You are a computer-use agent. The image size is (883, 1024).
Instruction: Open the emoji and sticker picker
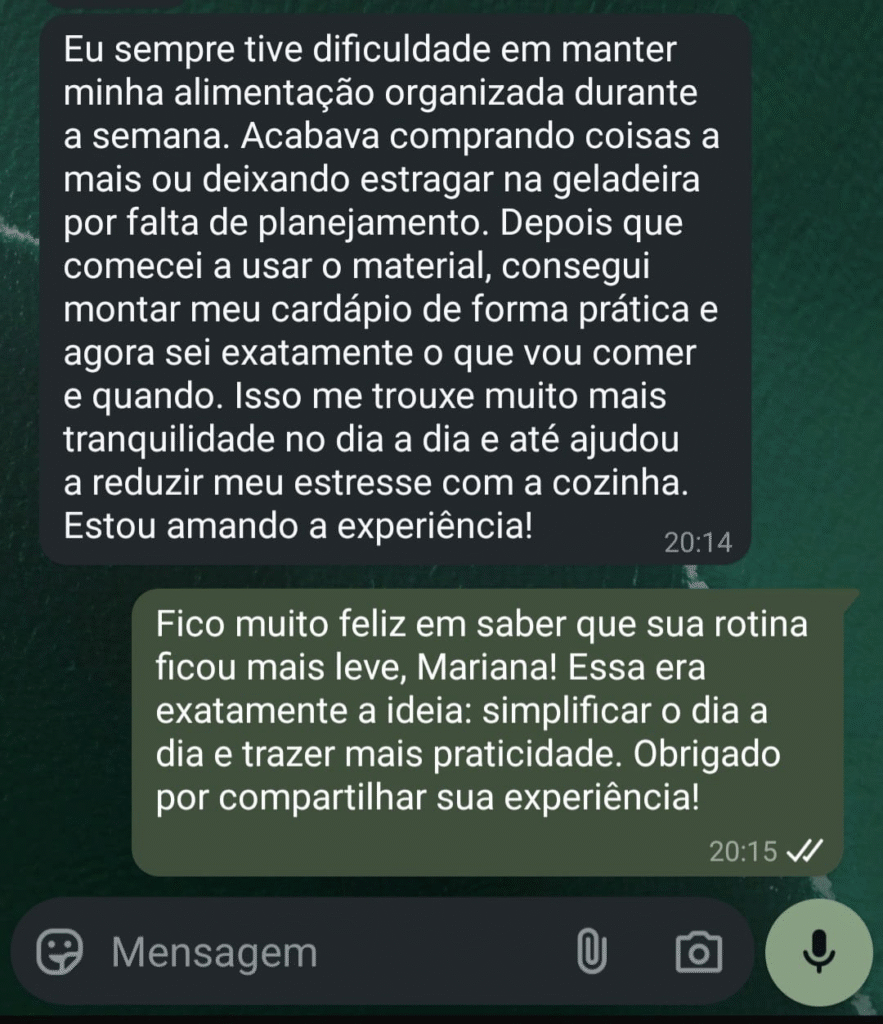pos(60,951)
